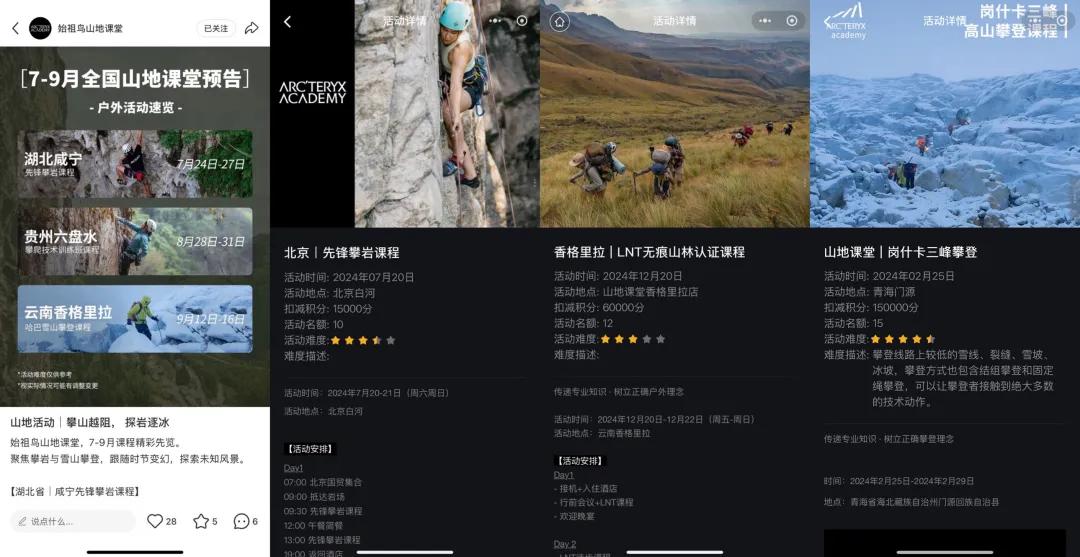Close the mini program on 香格里拉 LNT page

(792, 20)
